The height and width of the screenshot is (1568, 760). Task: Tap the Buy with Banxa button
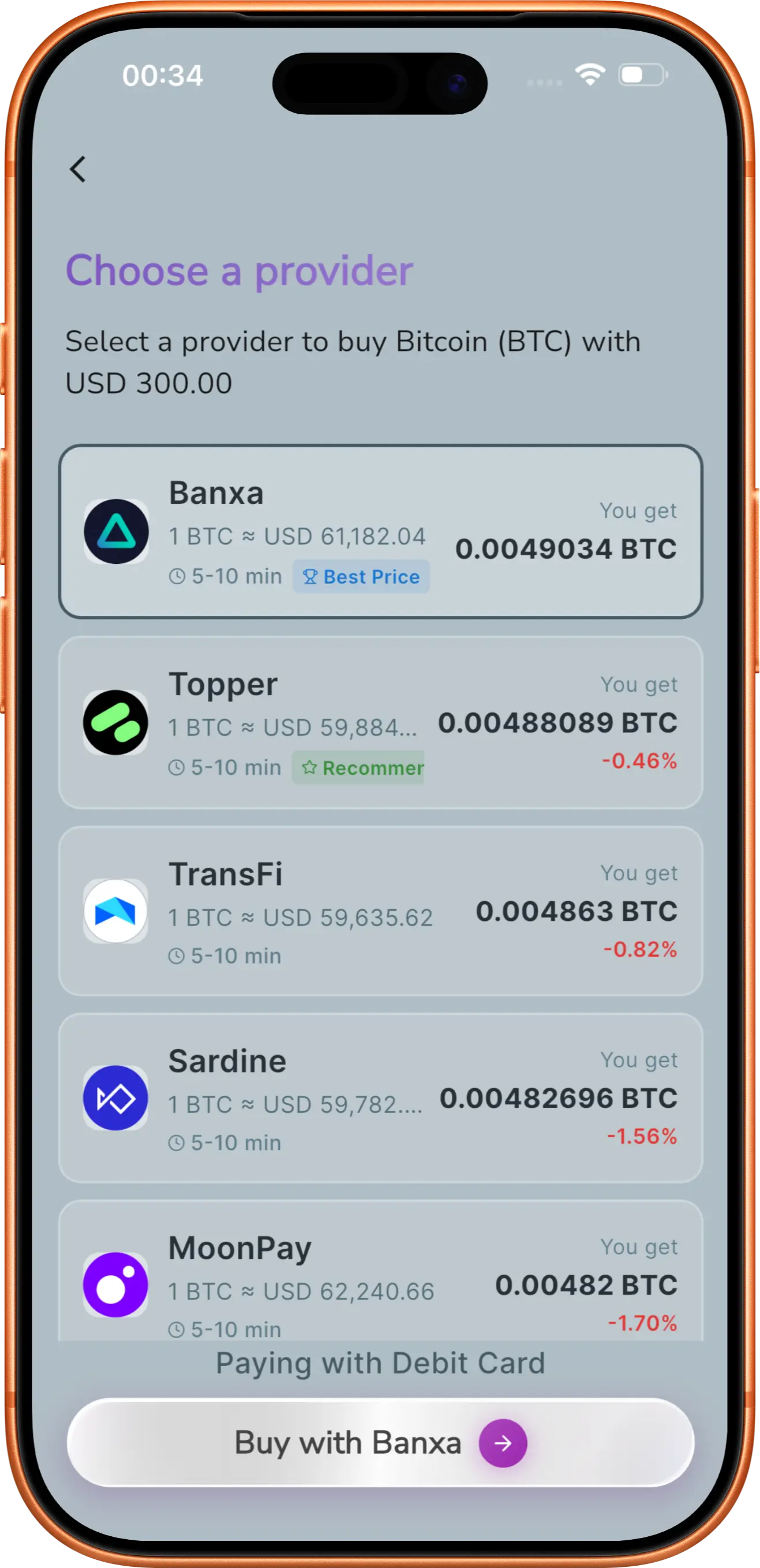380,1443
